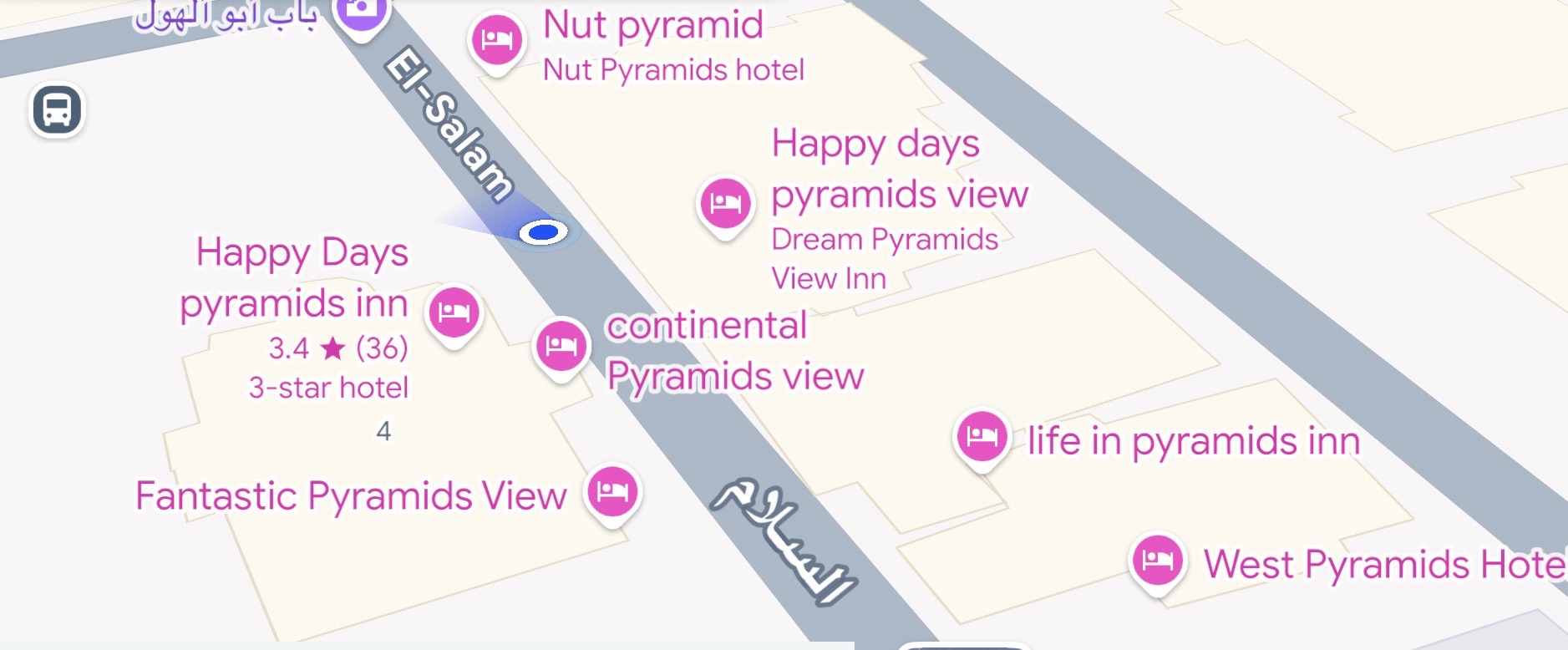Tap the Happy Days pyramids inn pin
Image resolution: width=1568 pixels, height=650 pixels.
coord(454,312)
